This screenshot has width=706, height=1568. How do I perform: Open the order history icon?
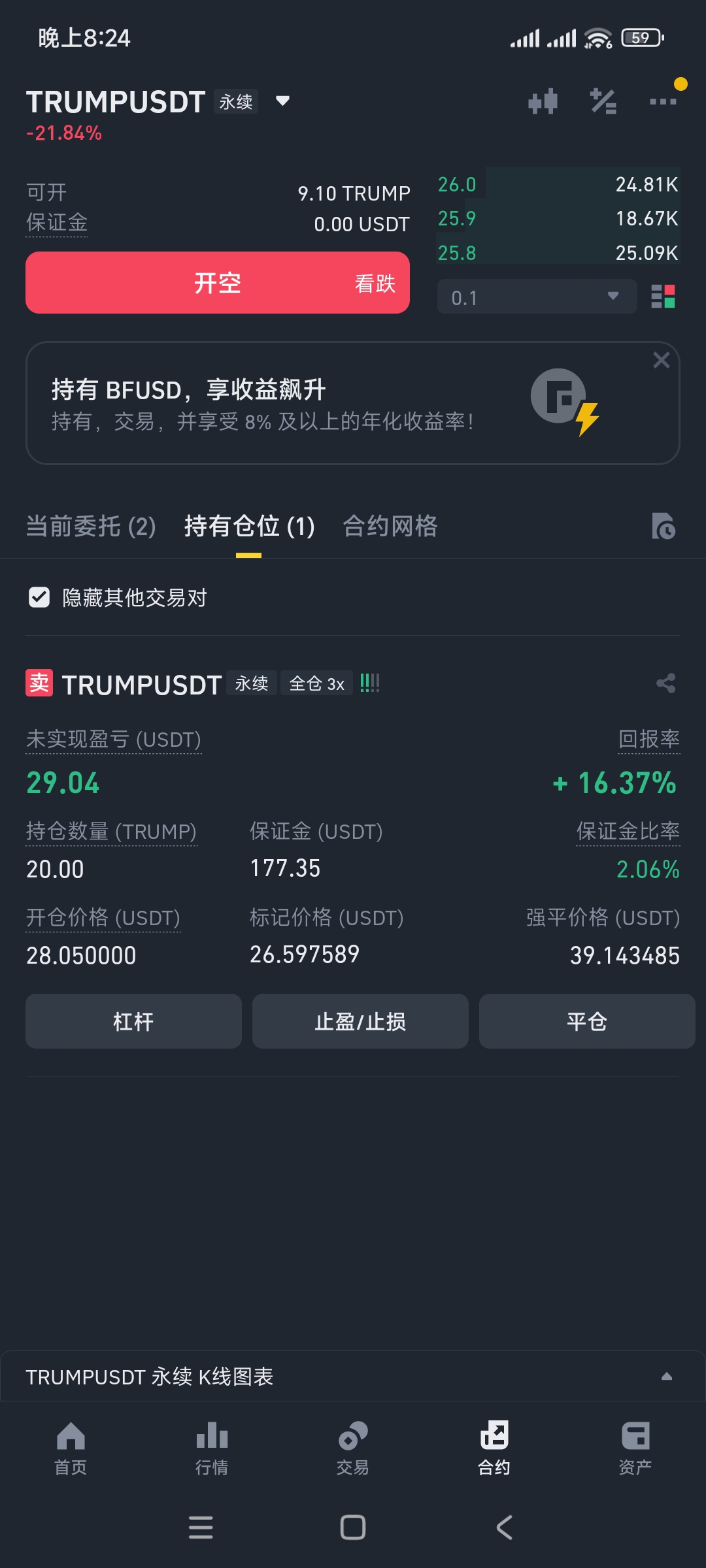[x=663, y=527]
